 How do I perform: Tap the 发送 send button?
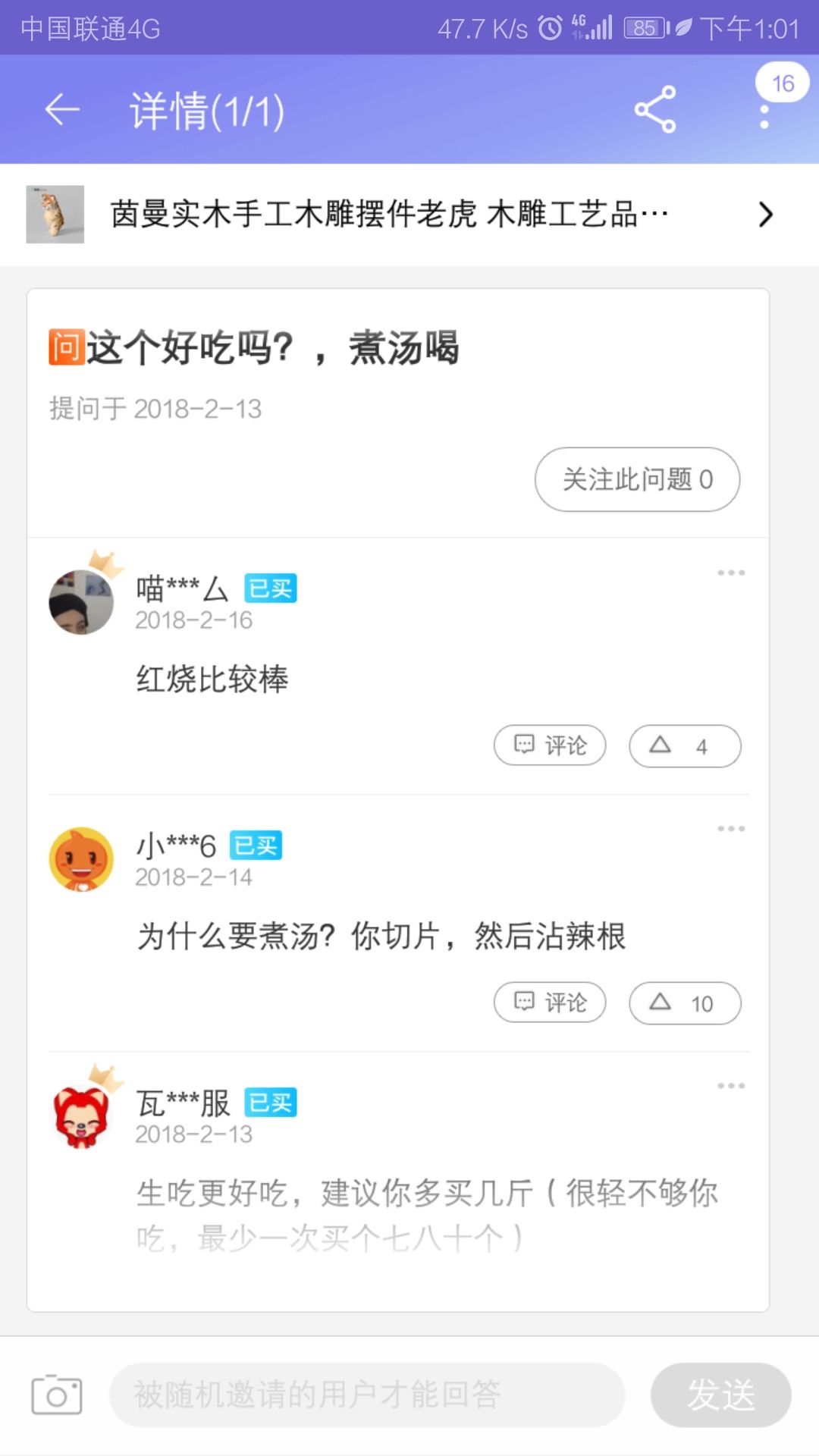pyautogui.click(x=720, y=1395)
